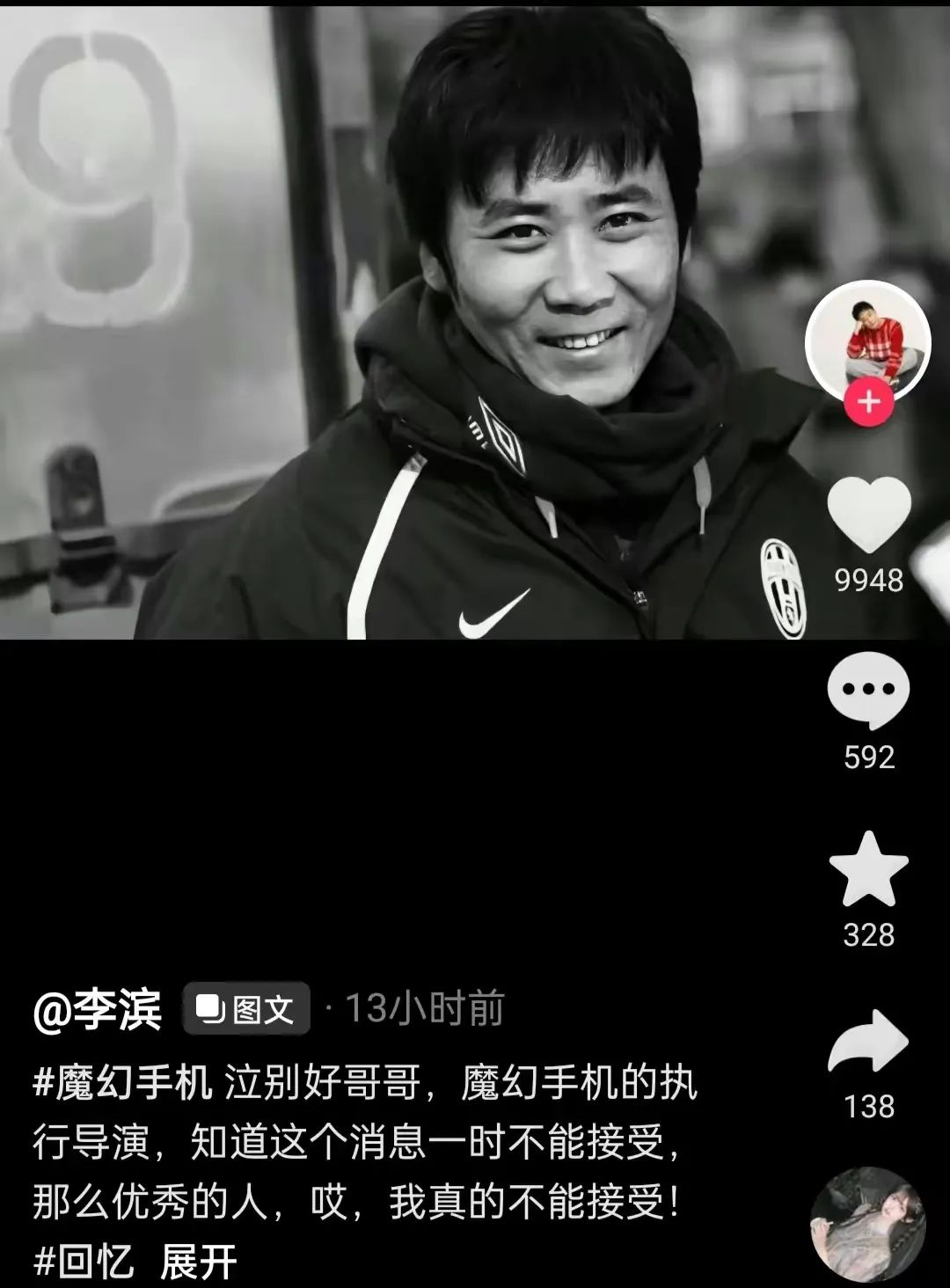Share this post via the arrow icon
The width and height of the screenshot is (950, 1288).
click(x=868, y=1043)
